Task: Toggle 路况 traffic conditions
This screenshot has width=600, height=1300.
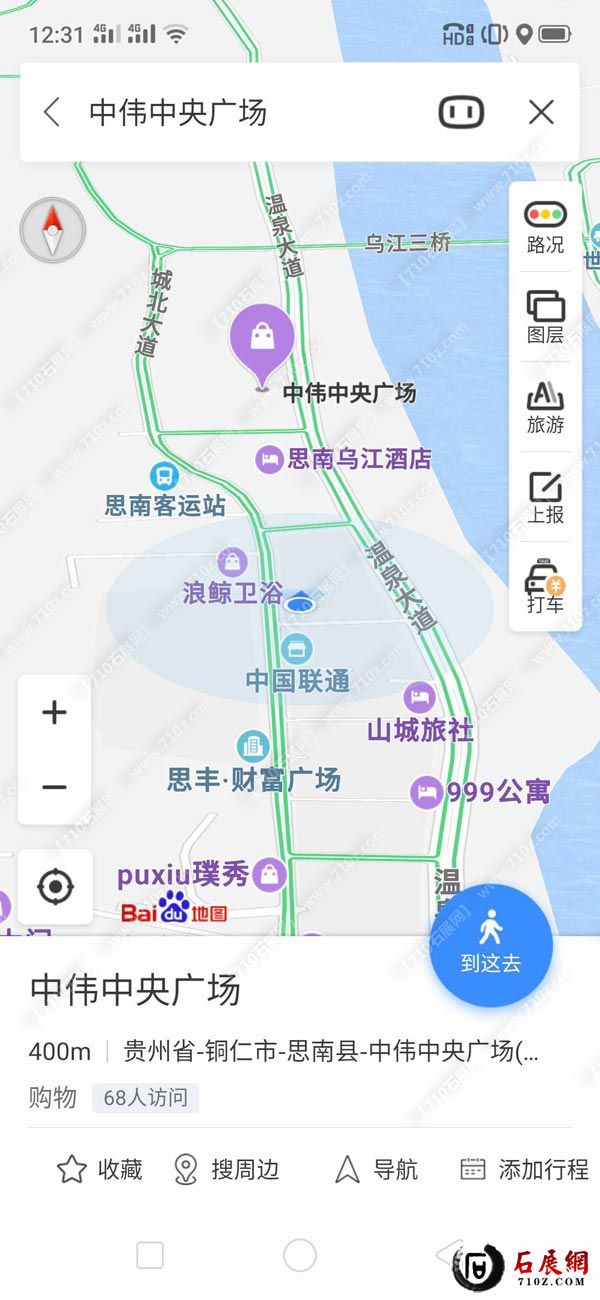Action: 545,228
